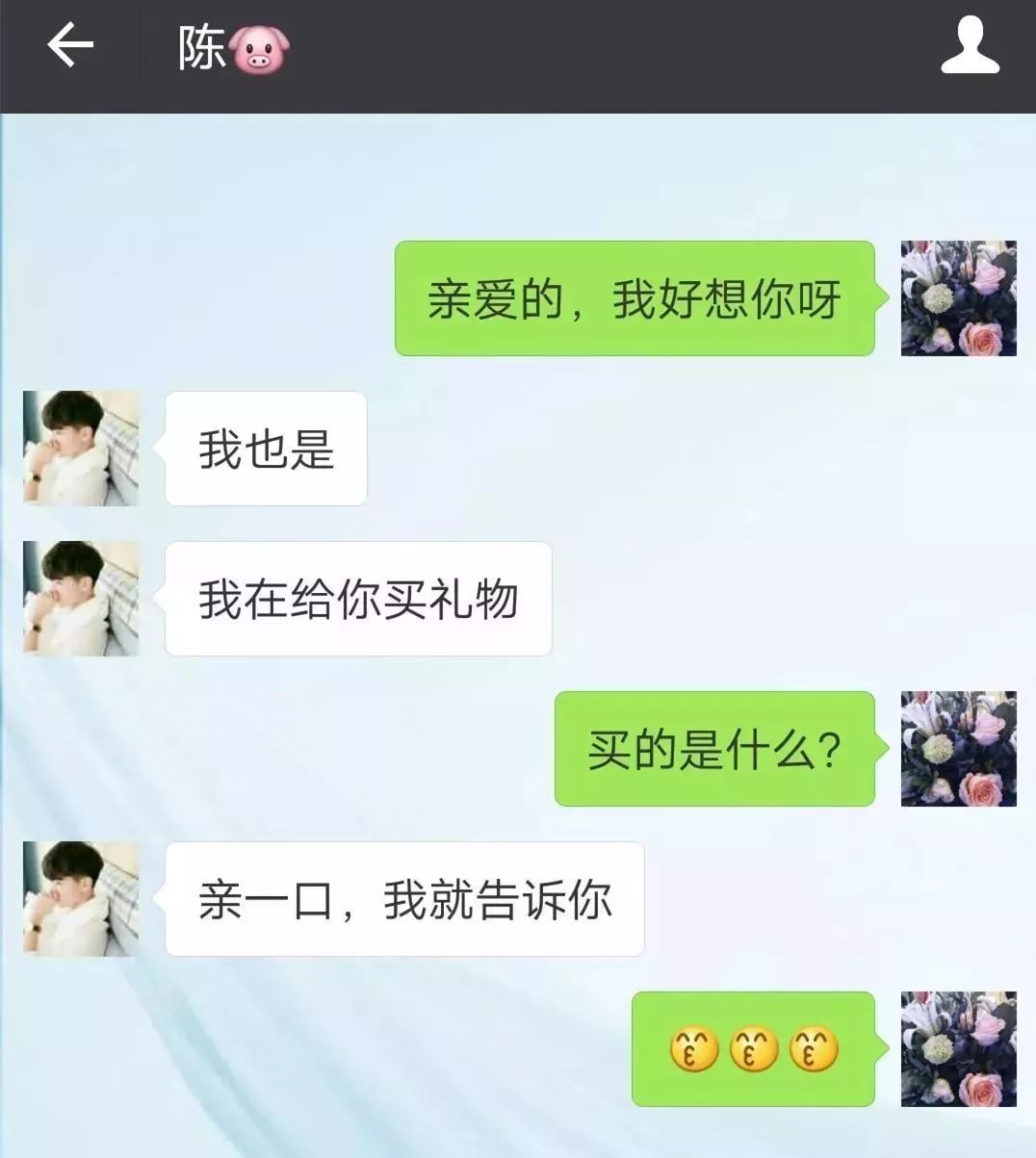Tap flower avatar beside "亲爱的，我好想你呀"
The image size is (1036, 1158).
click(x=958, y=298)
